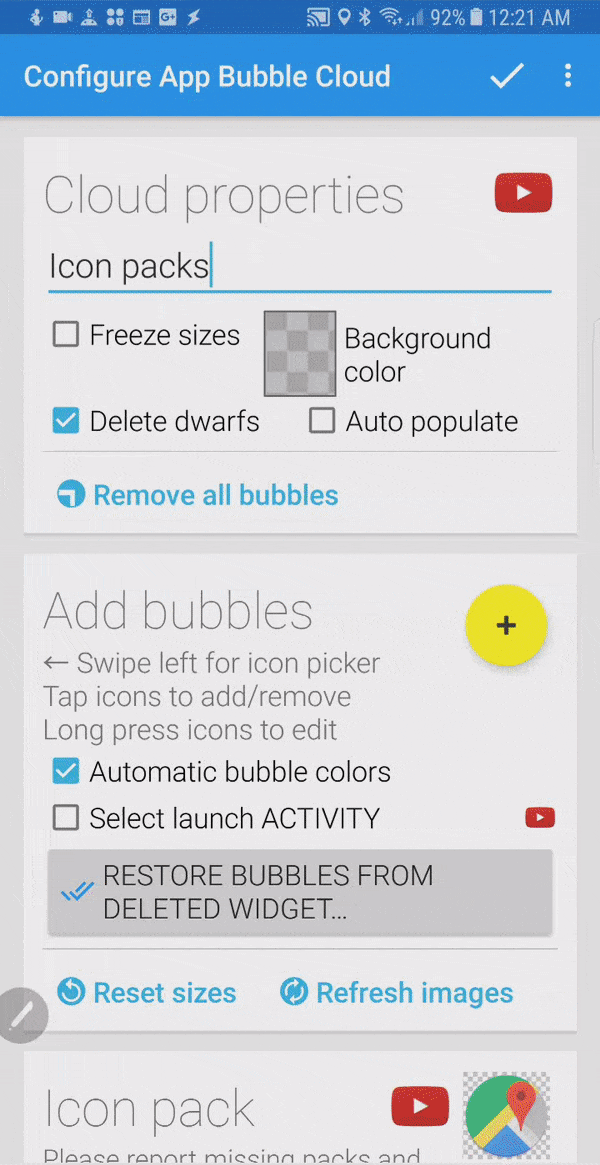
Task: Check Select launch ACTIVITY
Action: pos(66,818)
